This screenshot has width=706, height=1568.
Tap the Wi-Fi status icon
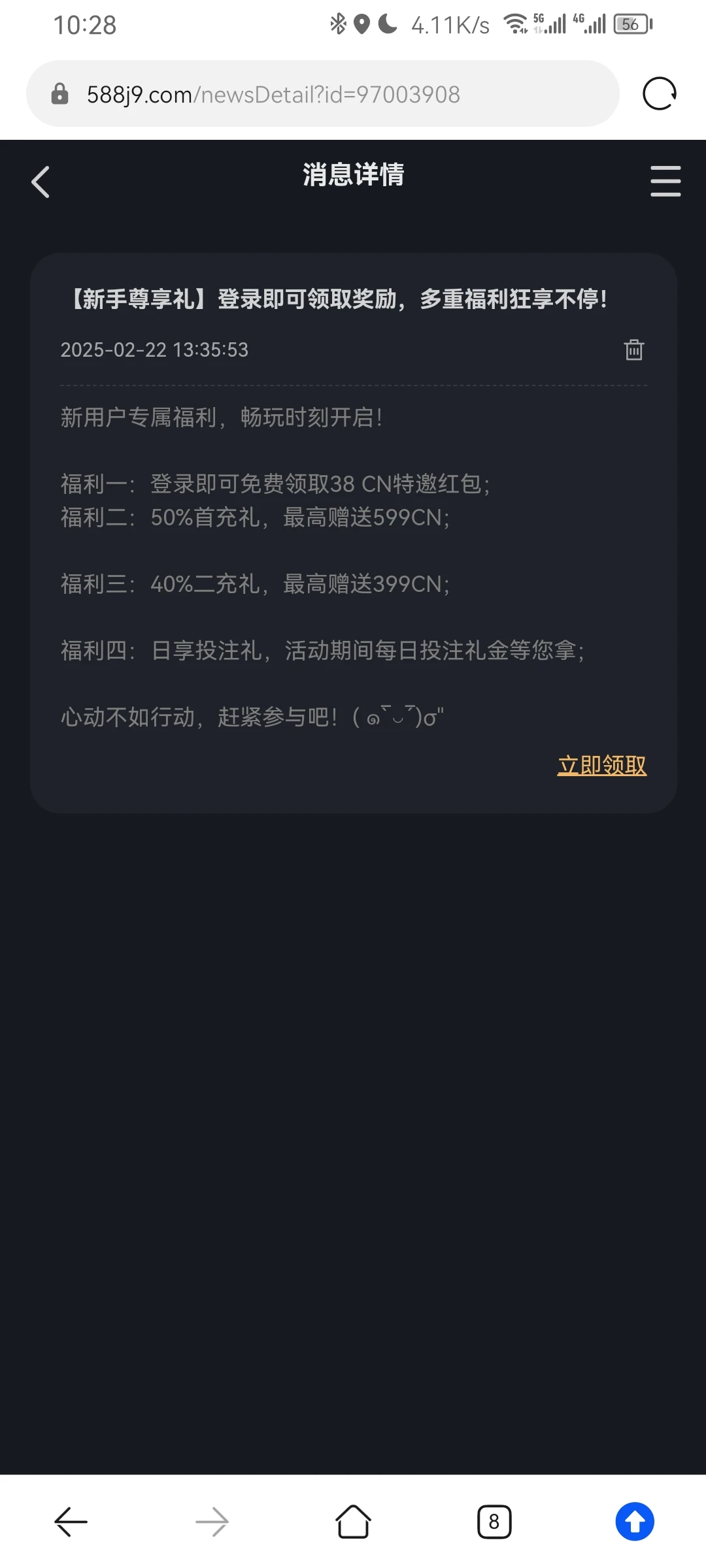coord(515,24)
